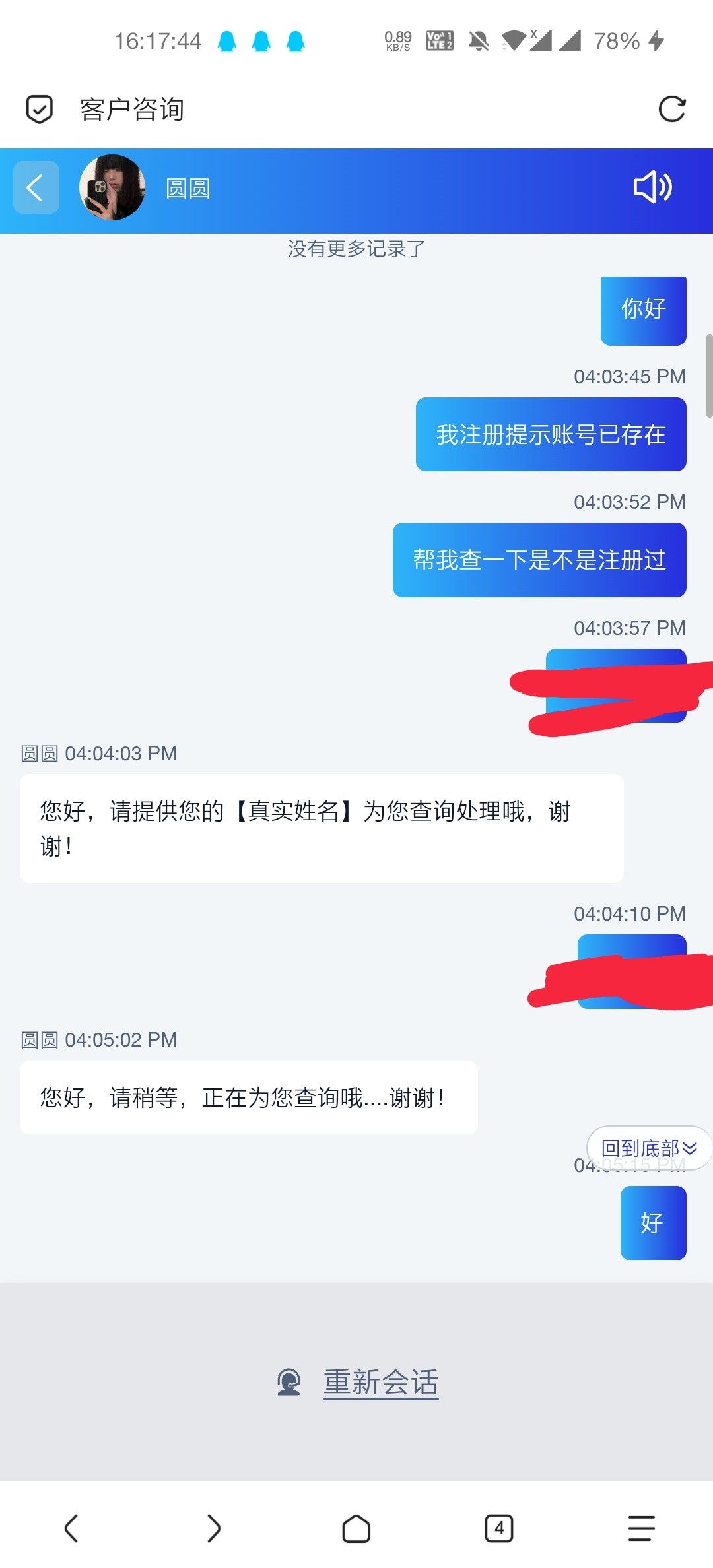Tap the browser back arrow
Screen dimensions: 713x1568
click(x=71, y=1528)
